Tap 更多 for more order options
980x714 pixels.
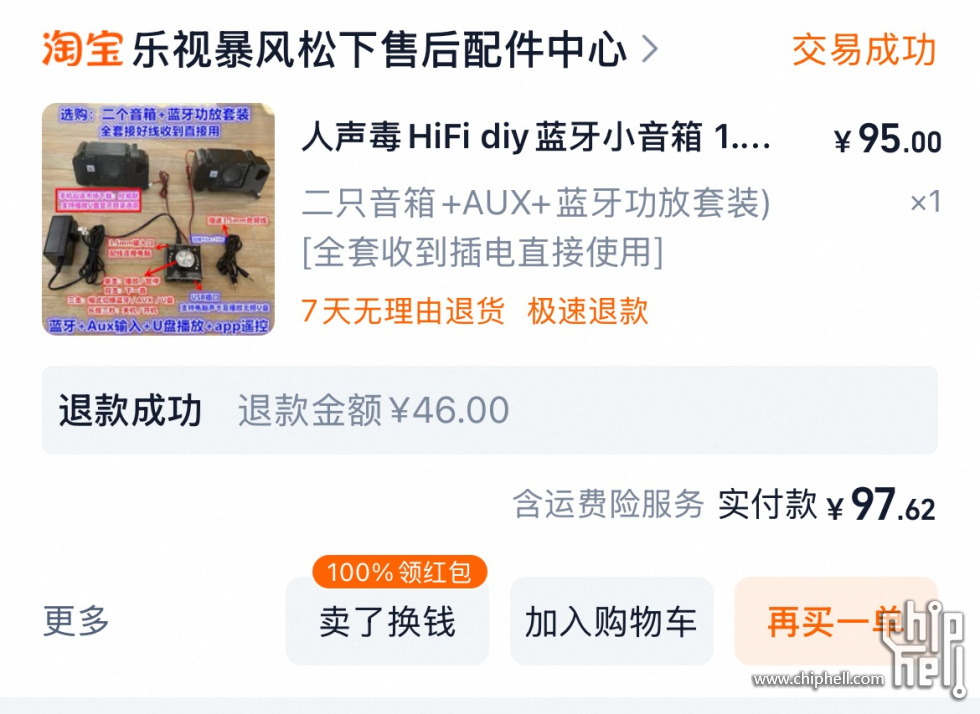click(x=76, y=621)
